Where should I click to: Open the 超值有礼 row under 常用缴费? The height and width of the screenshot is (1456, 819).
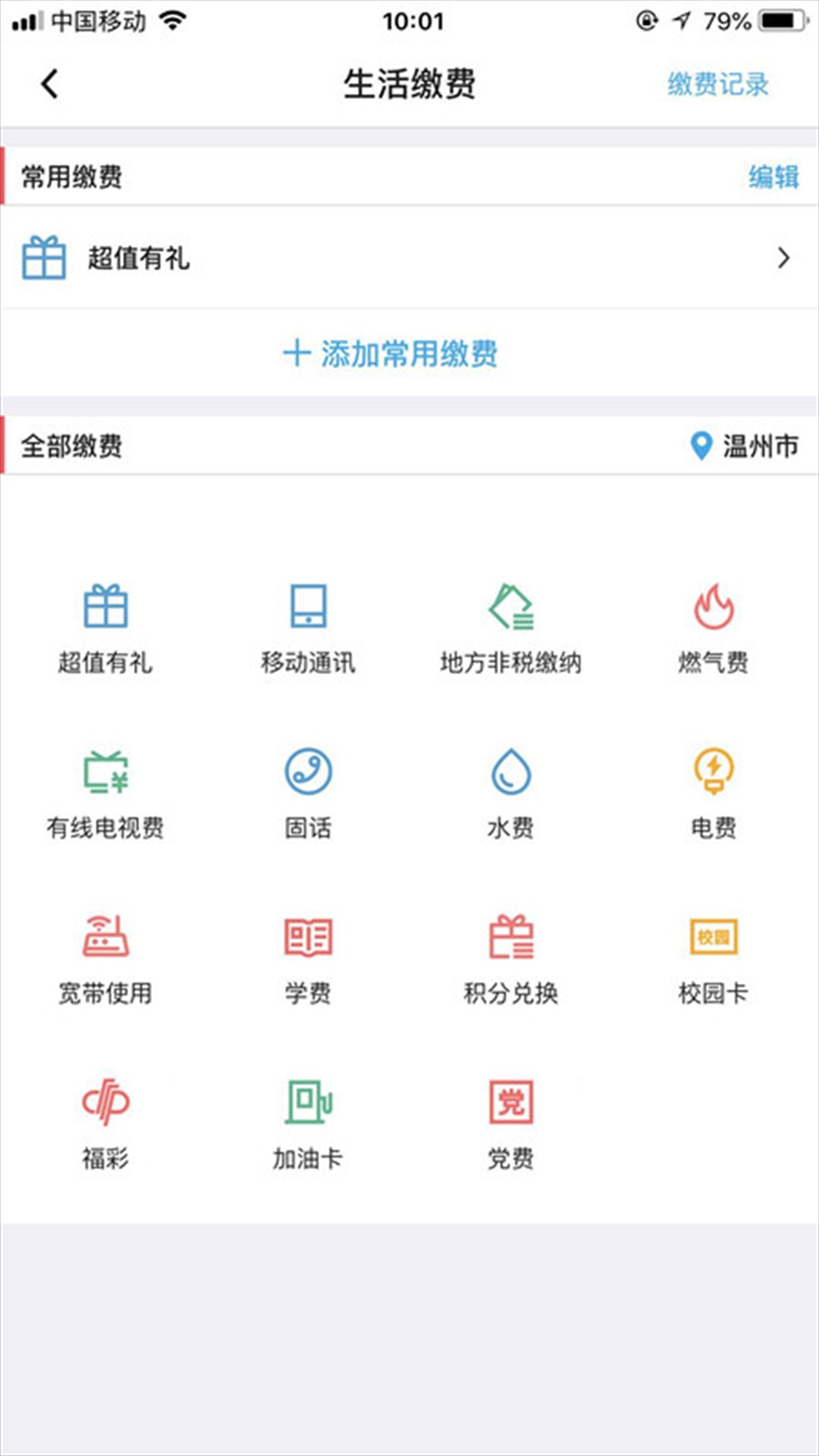click(409, 258)
